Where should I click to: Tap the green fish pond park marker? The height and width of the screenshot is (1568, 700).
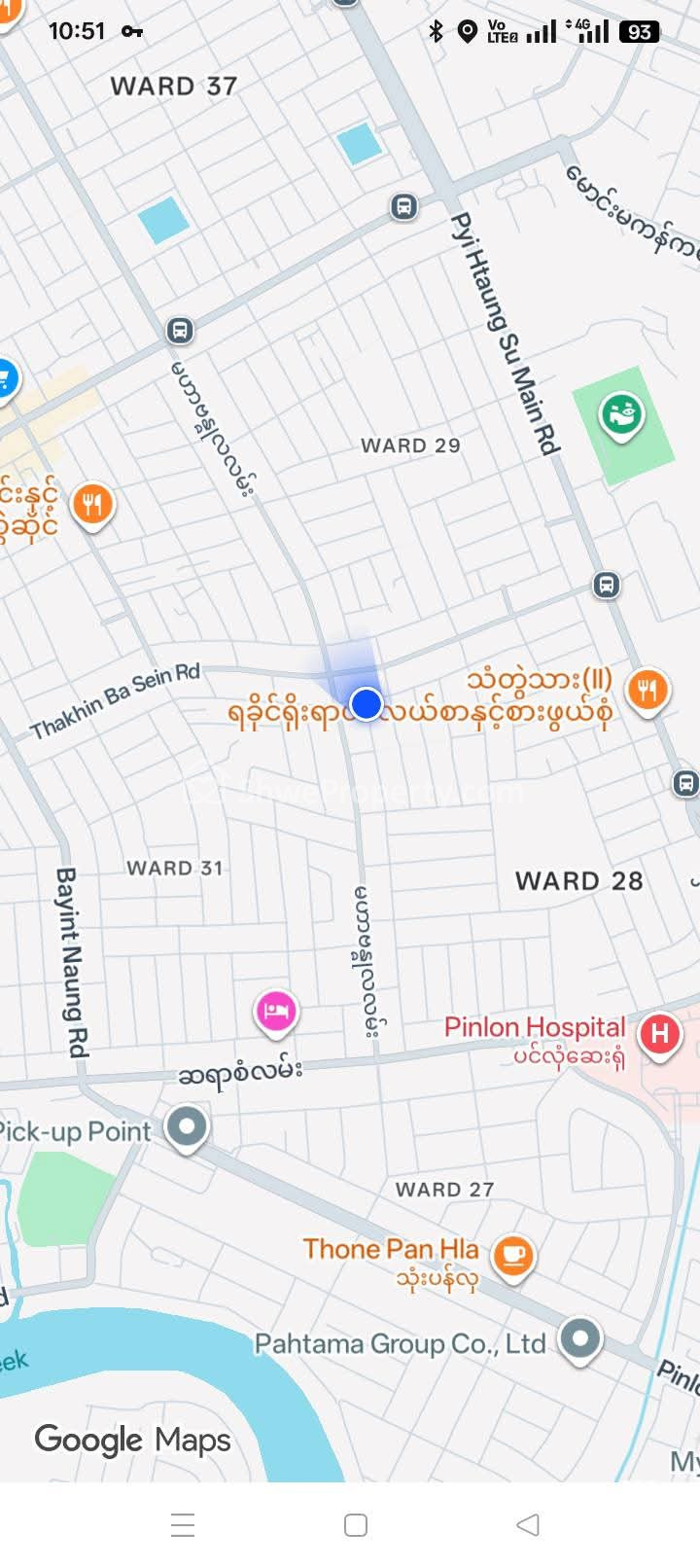621,414
